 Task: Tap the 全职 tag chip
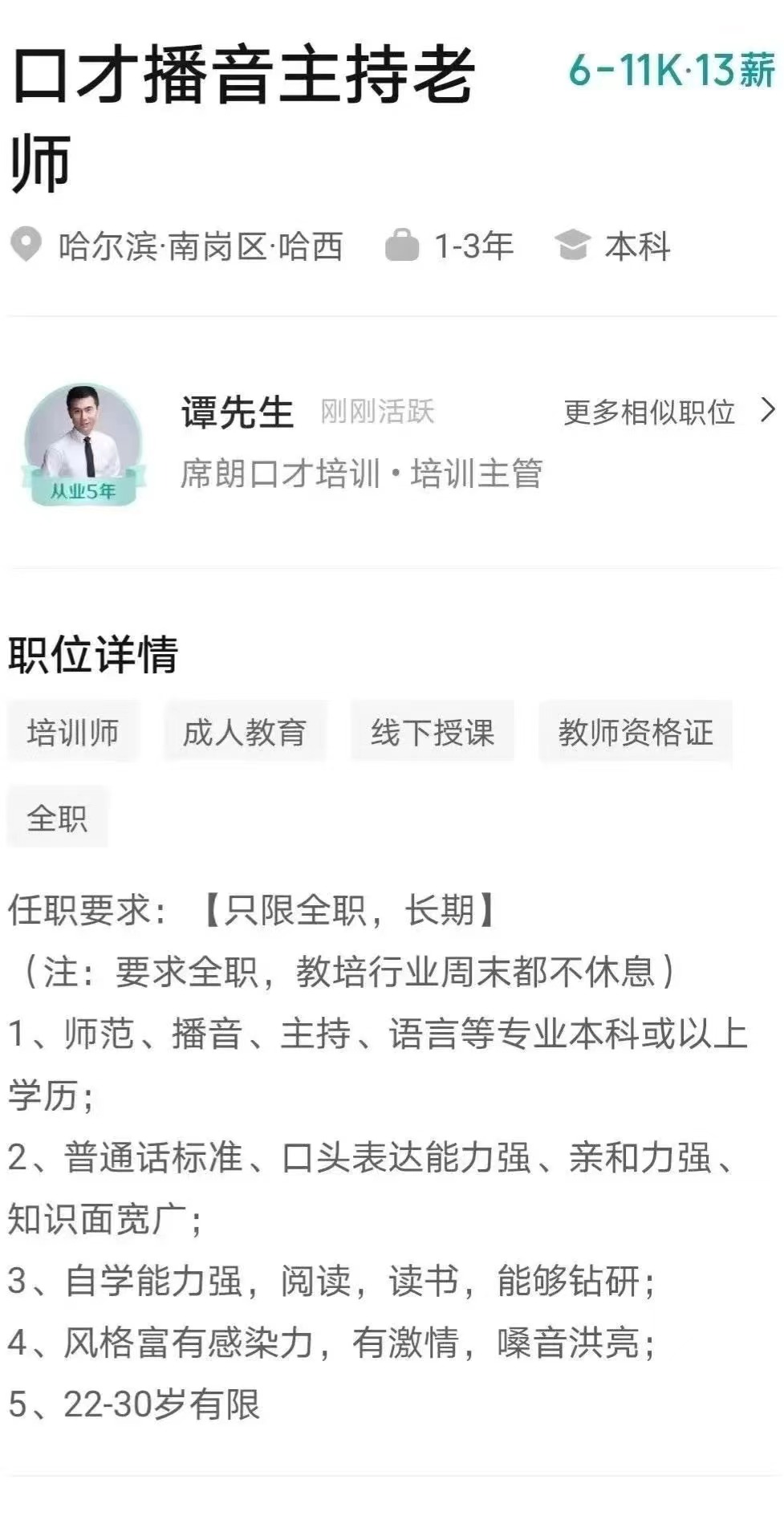pos(57,818)
